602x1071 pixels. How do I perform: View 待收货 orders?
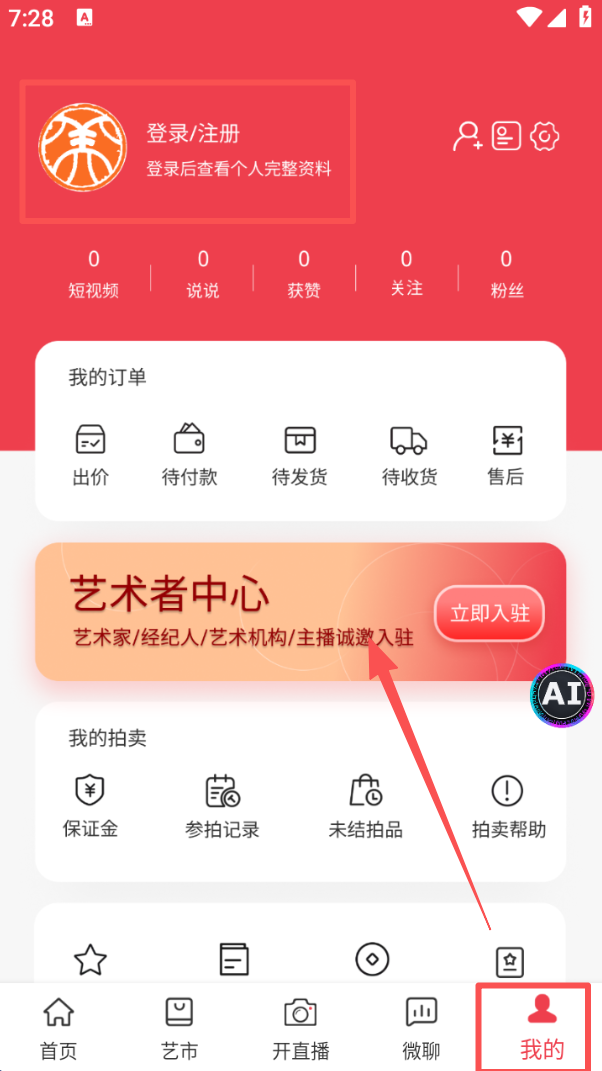[x=409, y=454]
